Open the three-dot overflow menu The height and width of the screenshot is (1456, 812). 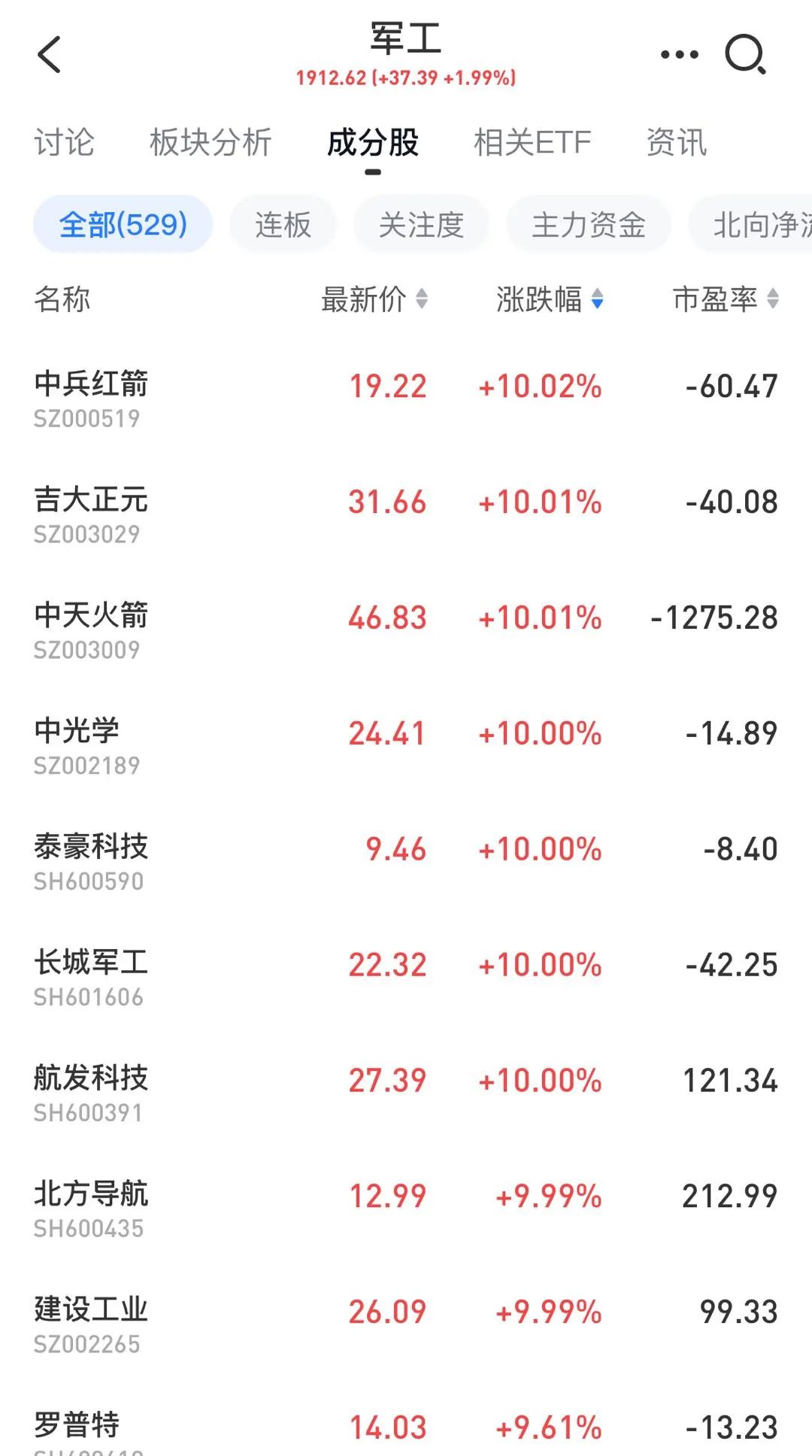click(x=679, y=54)
